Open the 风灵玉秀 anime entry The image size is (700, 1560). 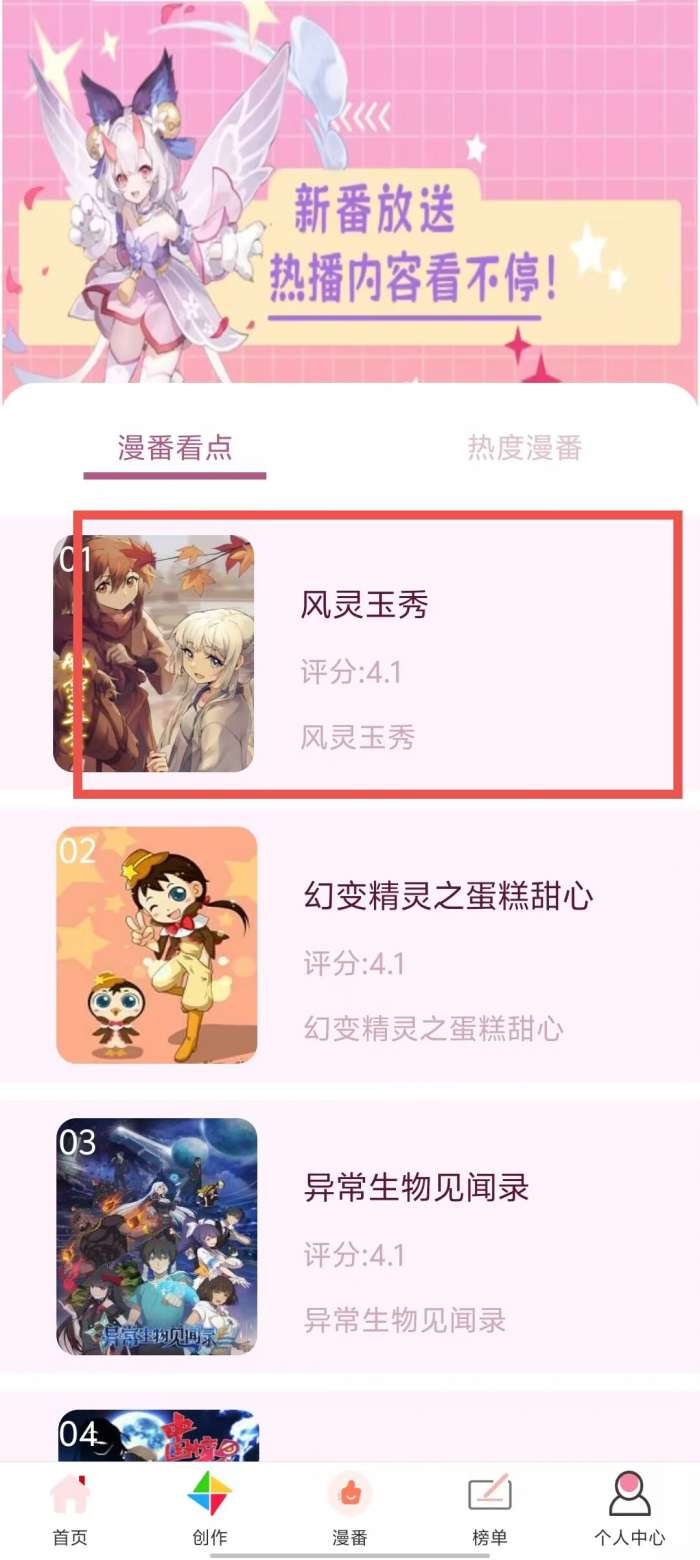pyautogui.click(x=378, y=656)
